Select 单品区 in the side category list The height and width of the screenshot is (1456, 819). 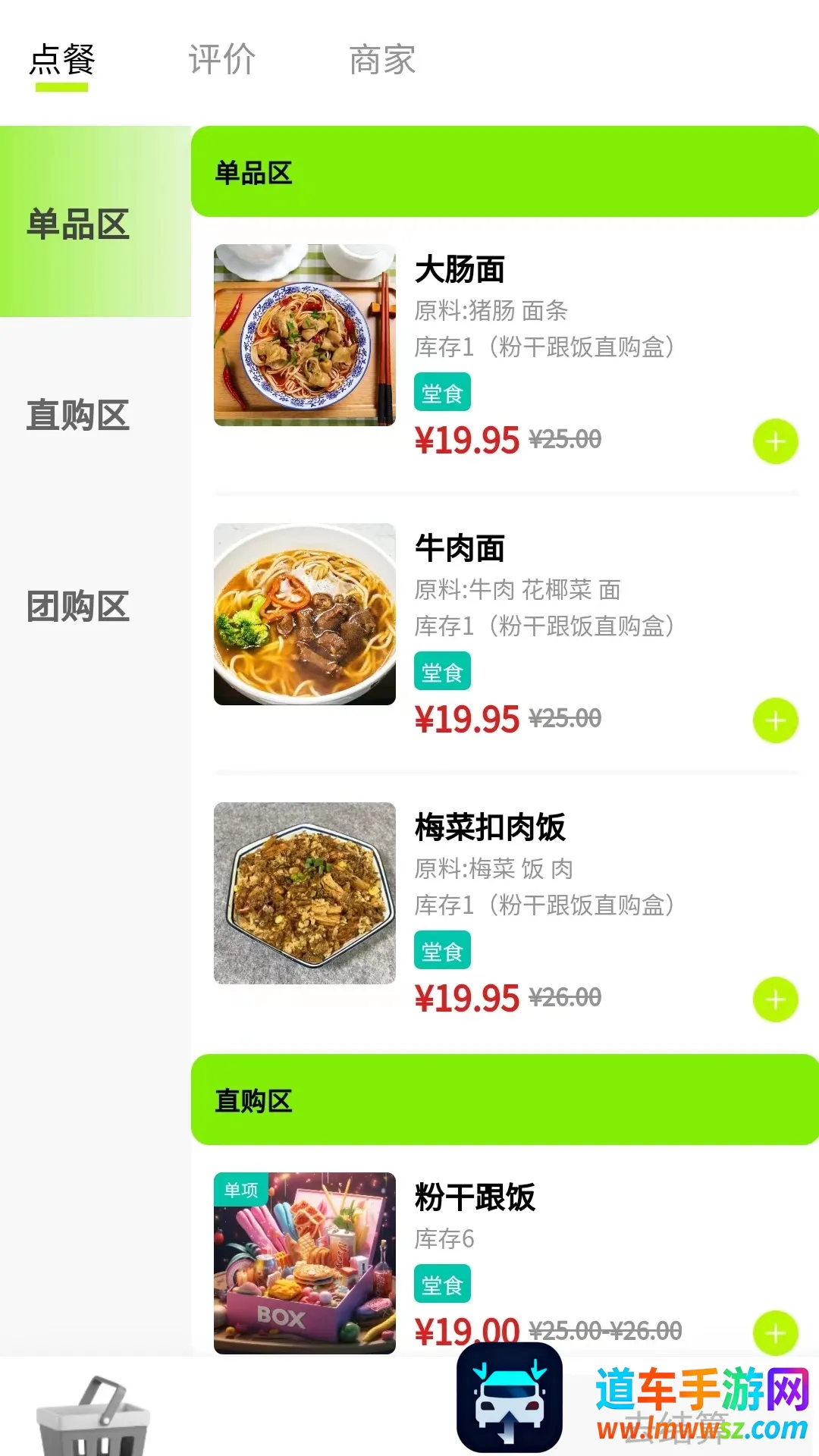[x=78, y=224]
